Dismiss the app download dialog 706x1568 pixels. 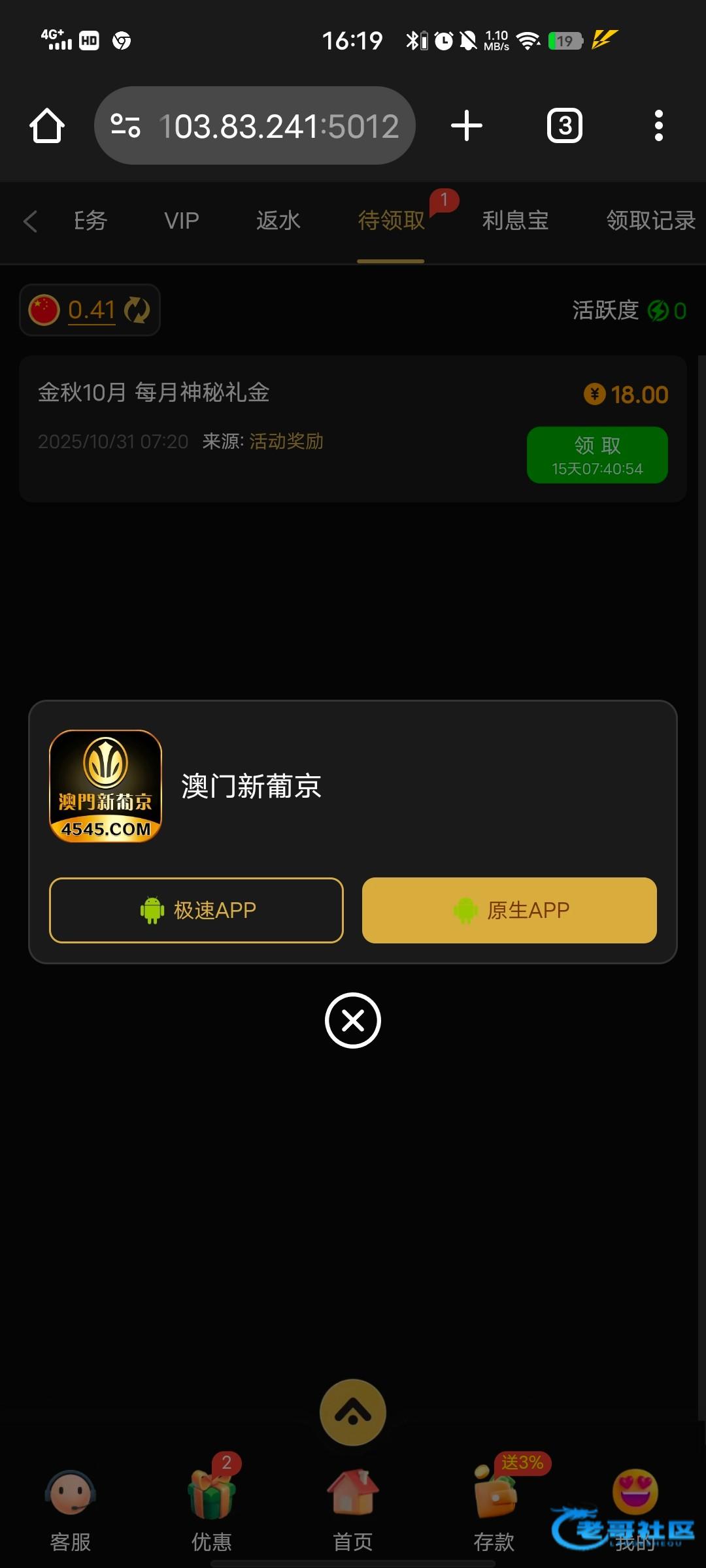352,1020
